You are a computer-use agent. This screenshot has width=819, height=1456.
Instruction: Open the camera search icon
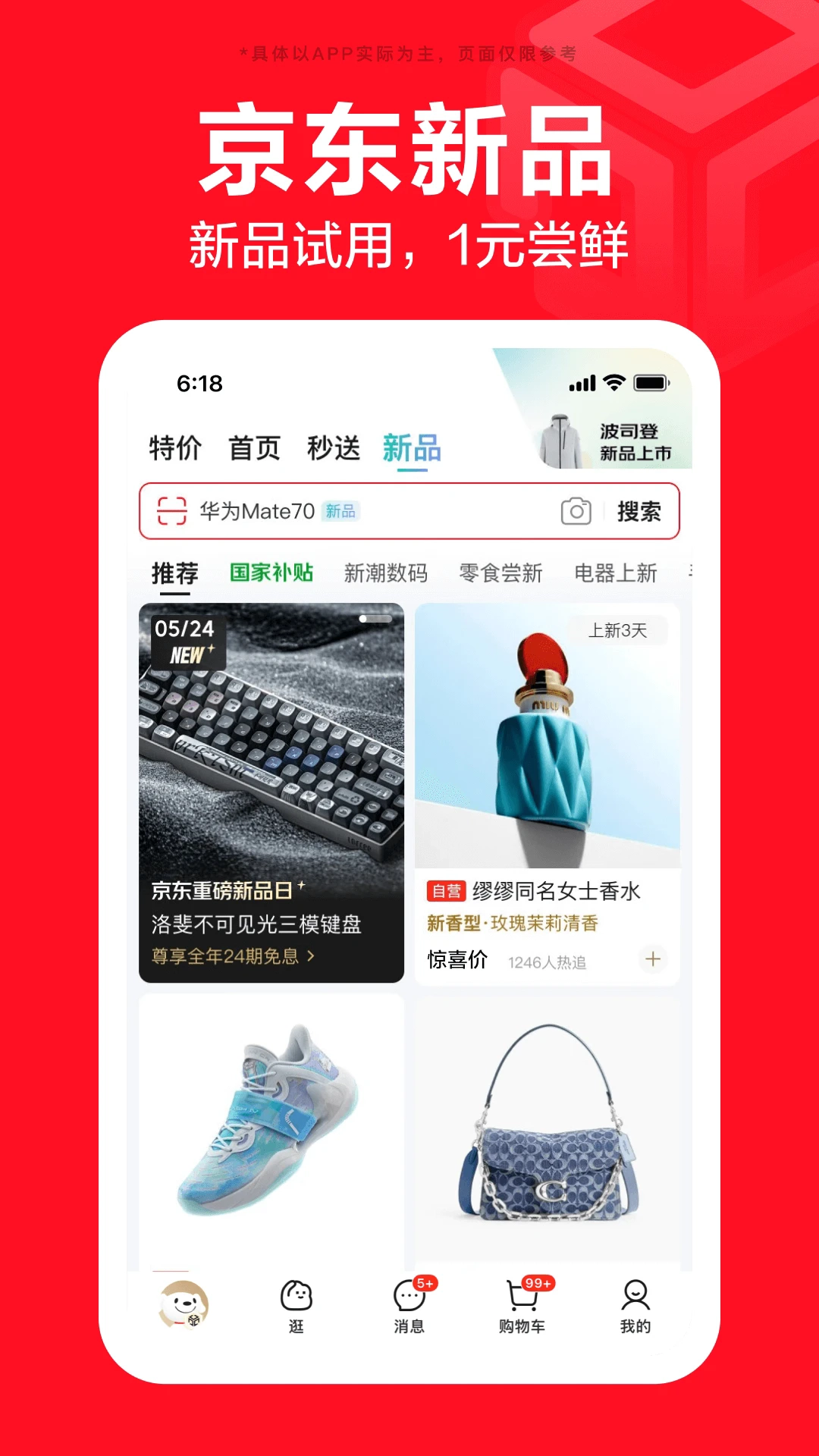coord(576,511)
